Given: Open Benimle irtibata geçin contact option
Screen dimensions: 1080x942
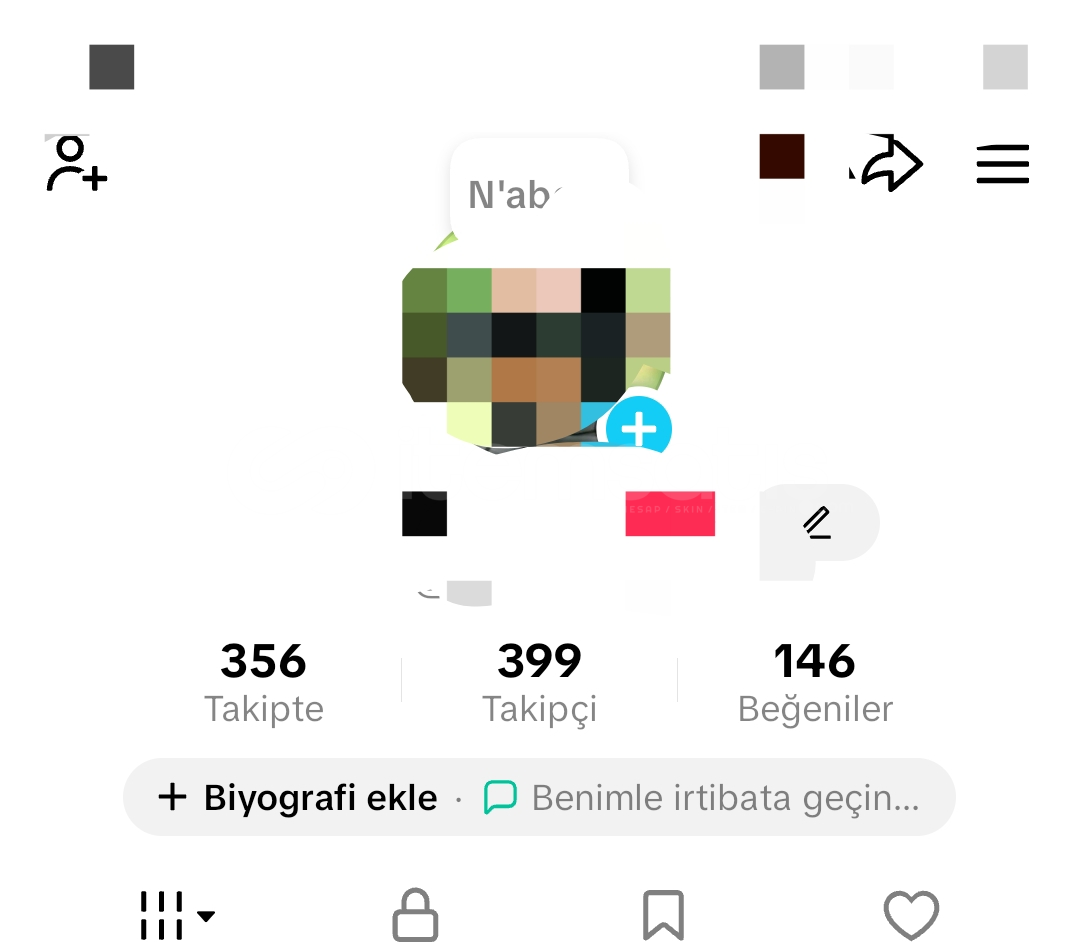Looking at the screenshot, I should pyautogui.click(x=702, y=797).
